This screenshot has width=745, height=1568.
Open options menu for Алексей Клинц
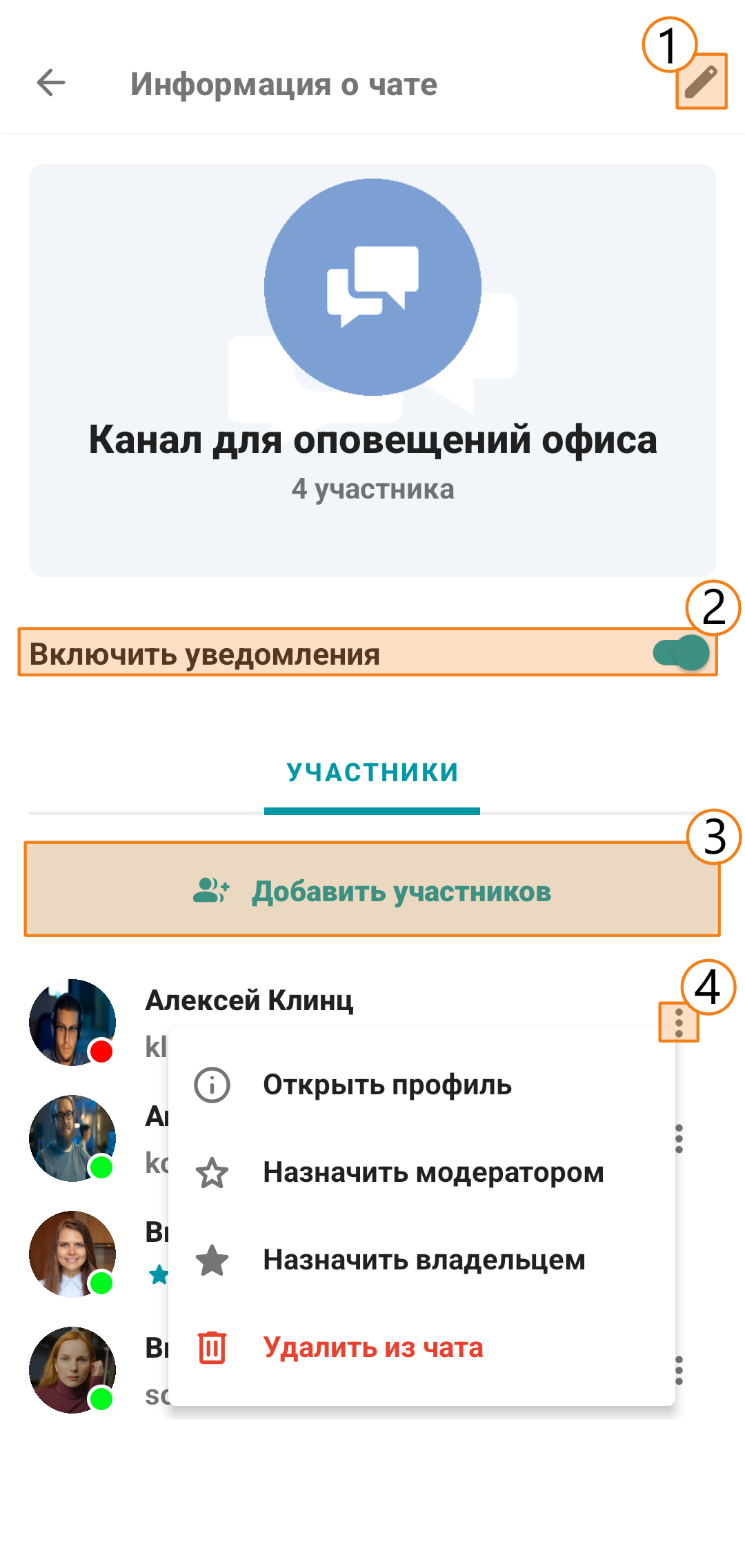(679, 1023)
